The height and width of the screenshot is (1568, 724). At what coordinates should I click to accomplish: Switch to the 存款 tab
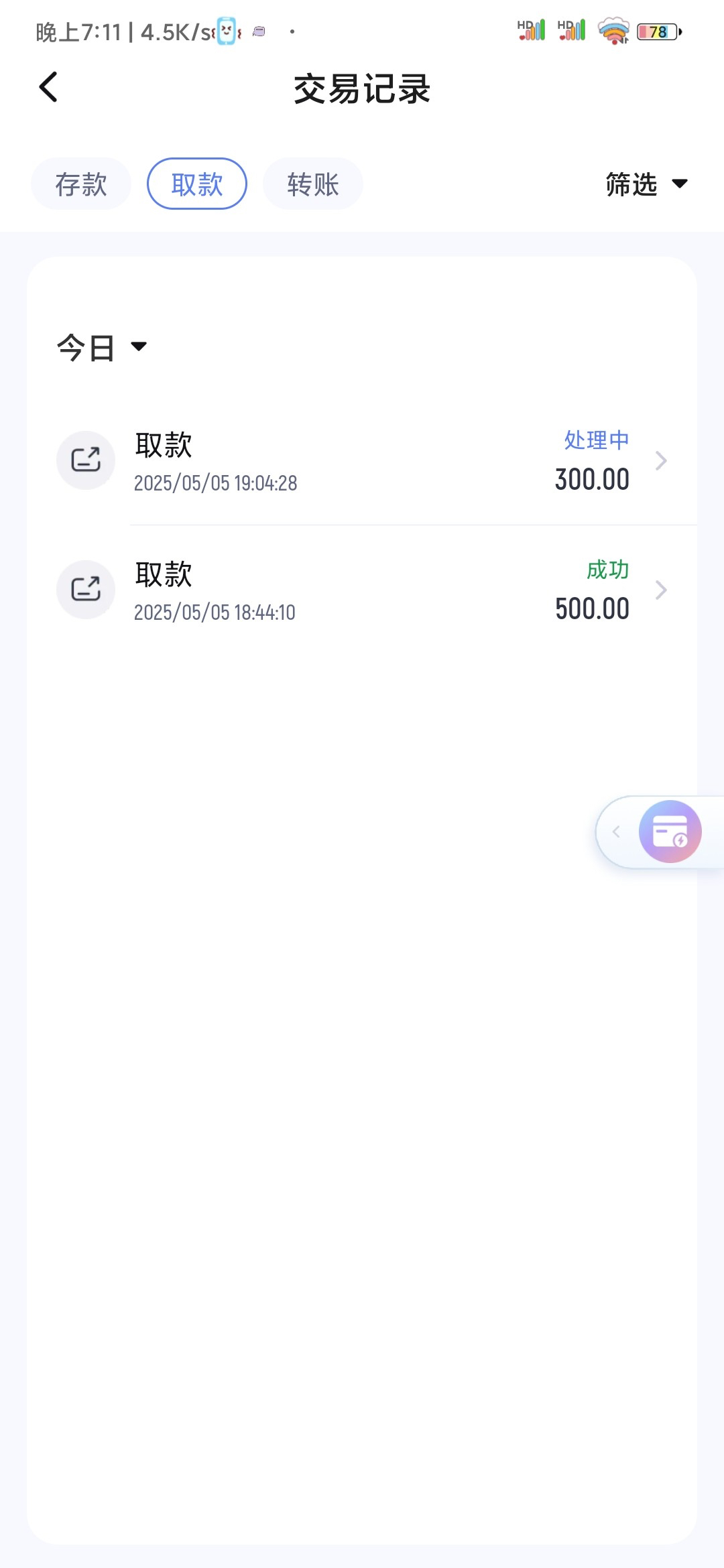[x=81, y=184]
